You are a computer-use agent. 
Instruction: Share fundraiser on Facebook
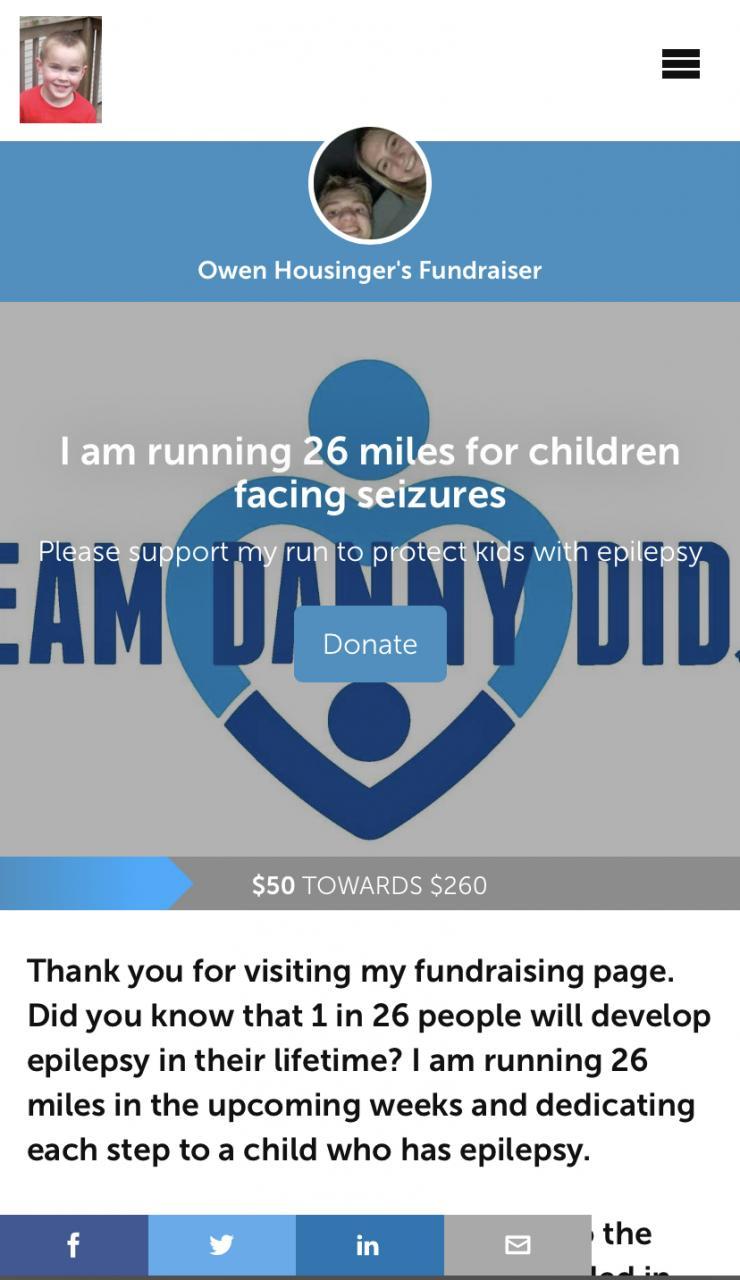[x=73, y=1245]
